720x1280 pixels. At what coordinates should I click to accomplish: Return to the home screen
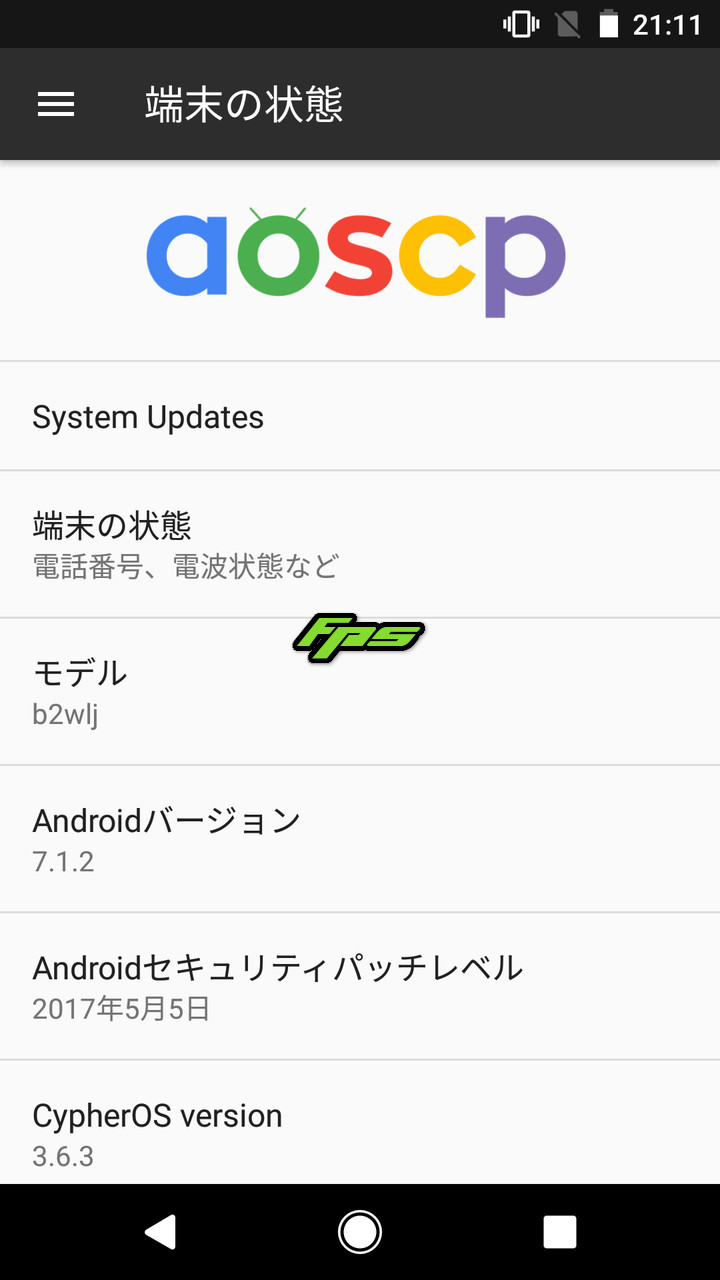(360, 1232)
